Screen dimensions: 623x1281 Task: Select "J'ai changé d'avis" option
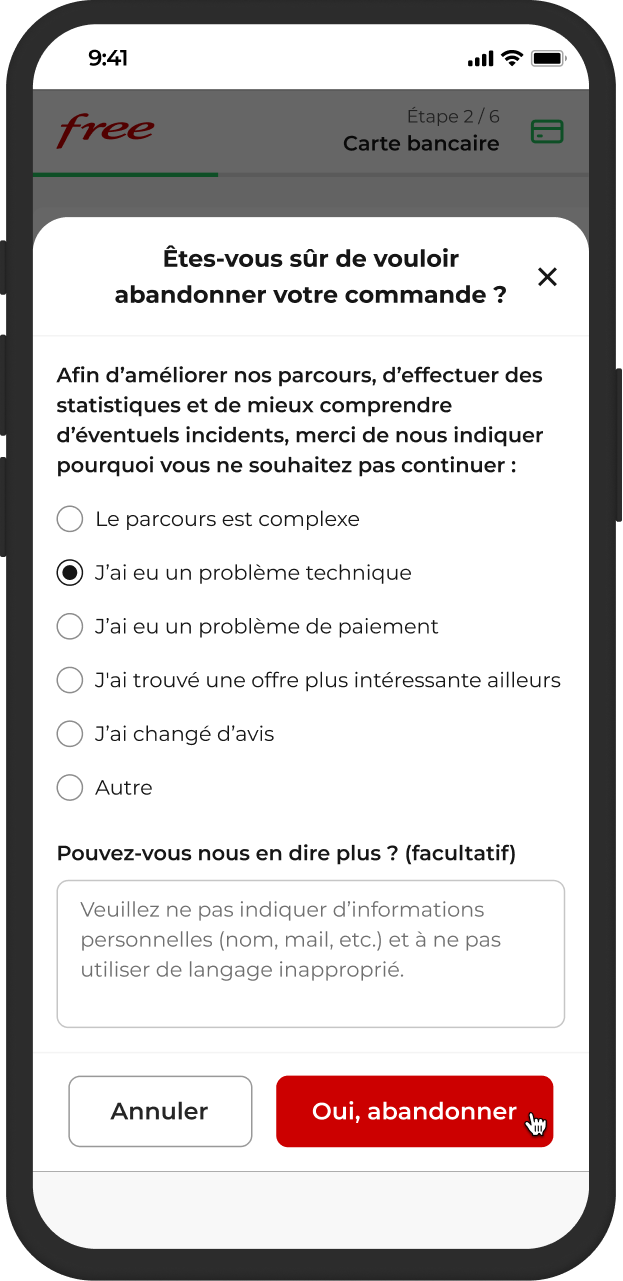70,734
